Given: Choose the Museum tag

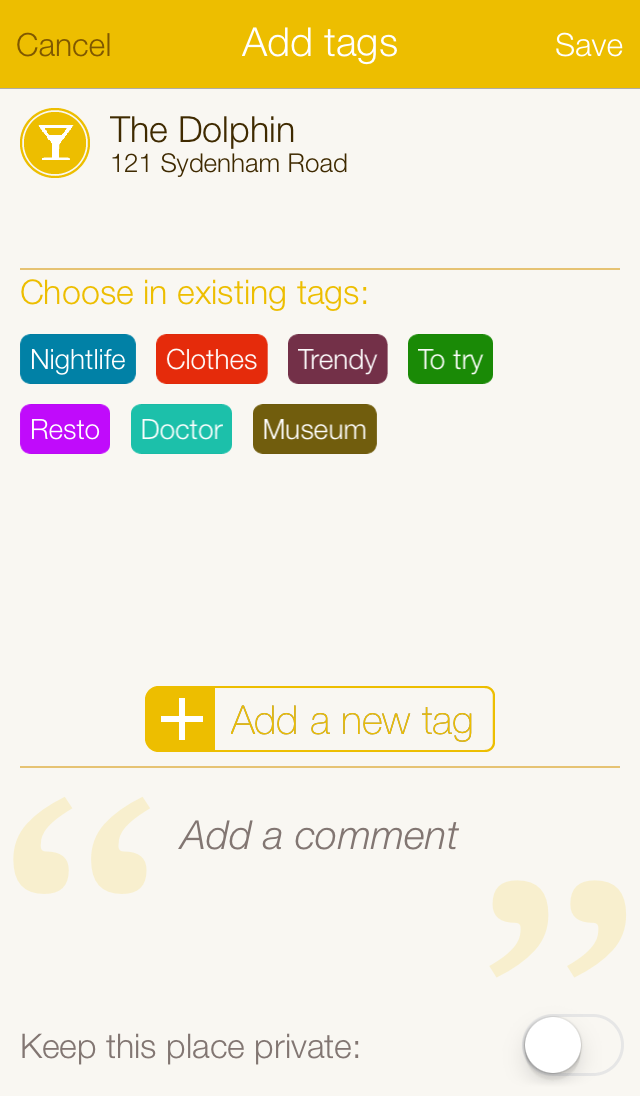Looking at the screenshot, I should pos(315,429).
